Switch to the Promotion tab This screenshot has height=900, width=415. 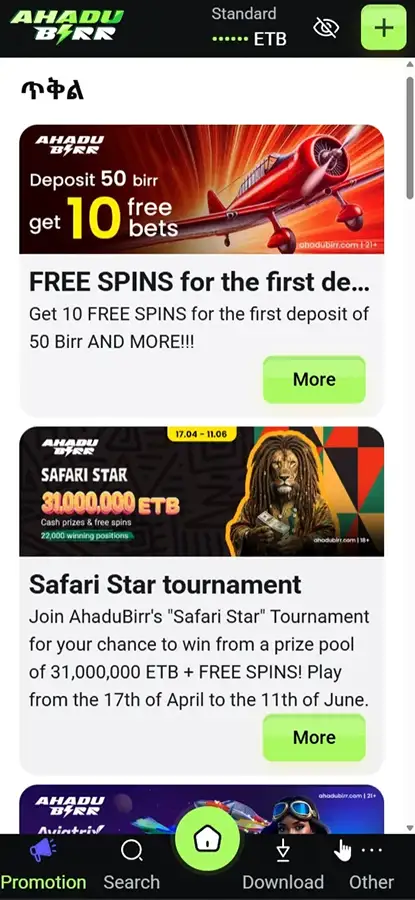tap(44, 867)
